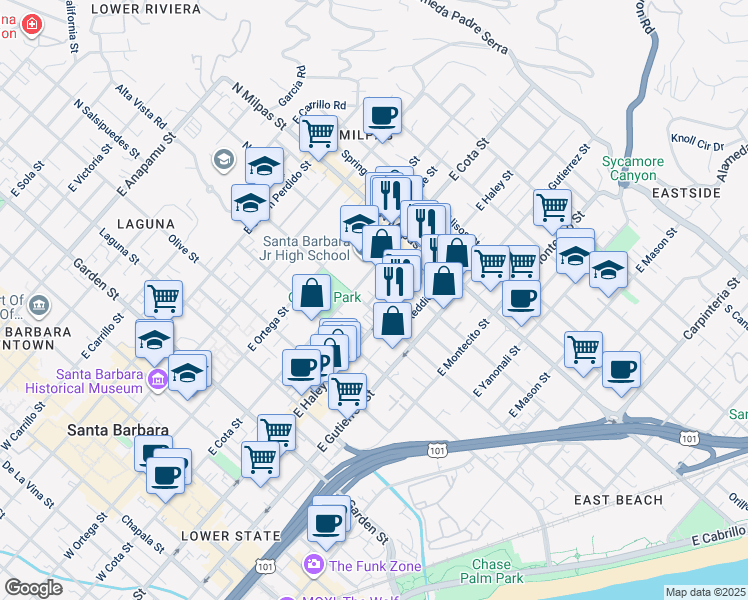Open the Santa Barbara Historical Museum place pin
This screenshot has height=600, width=748.
pos(156,380)
